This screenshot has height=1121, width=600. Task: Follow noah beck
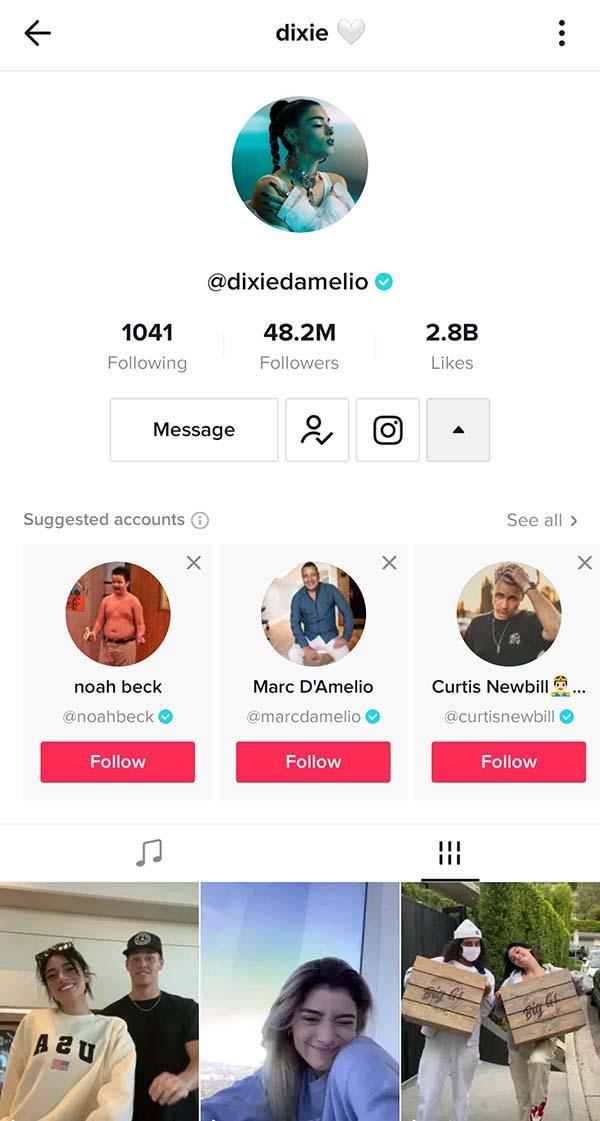click(x=118, y=762)
